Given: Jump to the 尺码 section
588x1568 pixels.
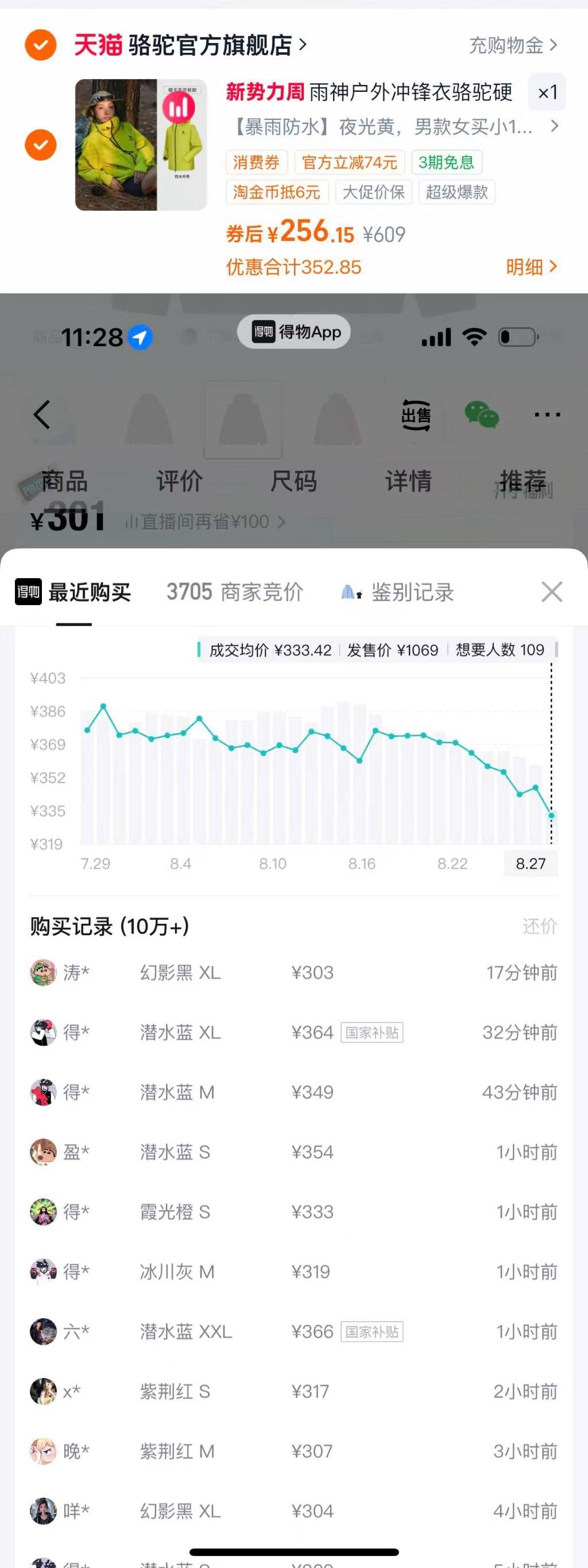Looking at the screenshot, I should click(294, 481).
